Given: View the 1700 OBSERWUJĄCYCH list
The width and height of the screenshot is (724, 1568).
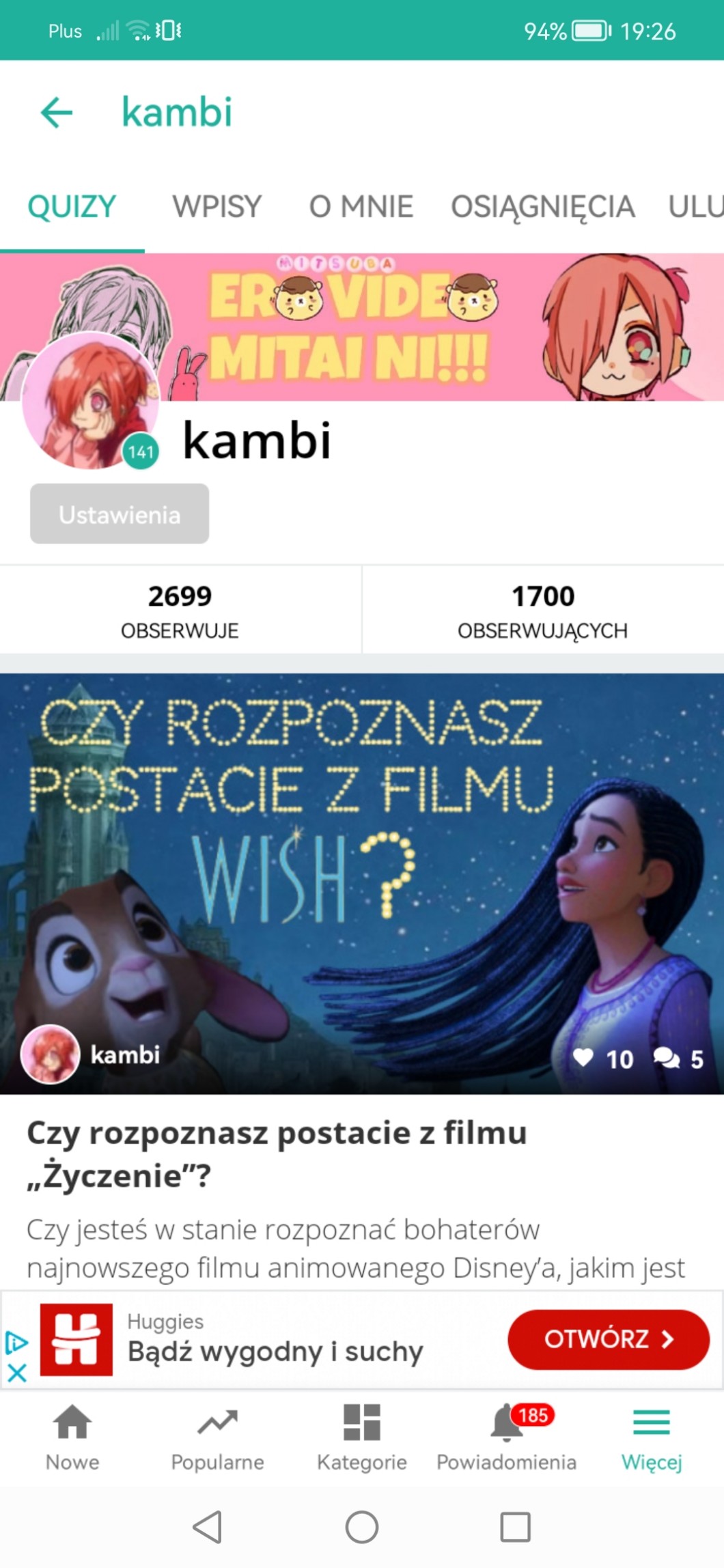Looking at the screenshot, I should coord(543,610).
